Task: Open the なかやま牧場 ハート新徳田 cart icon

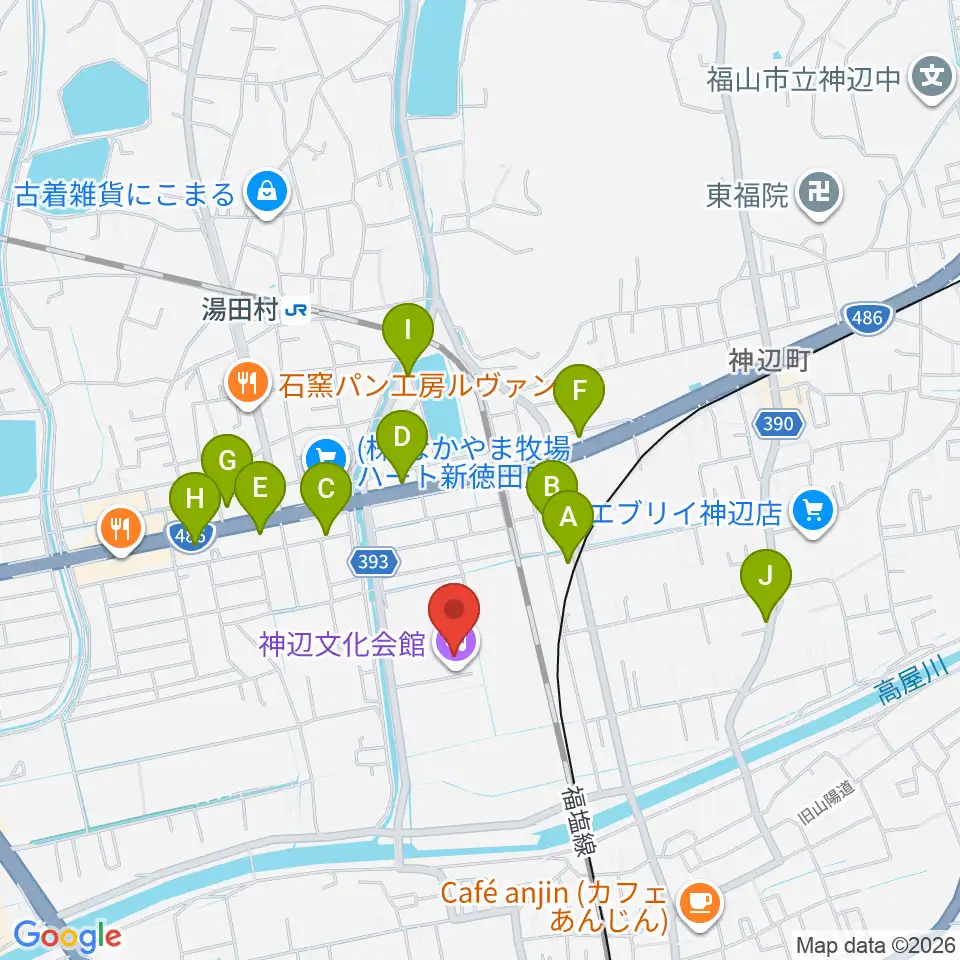Action: tap(326, 458)
